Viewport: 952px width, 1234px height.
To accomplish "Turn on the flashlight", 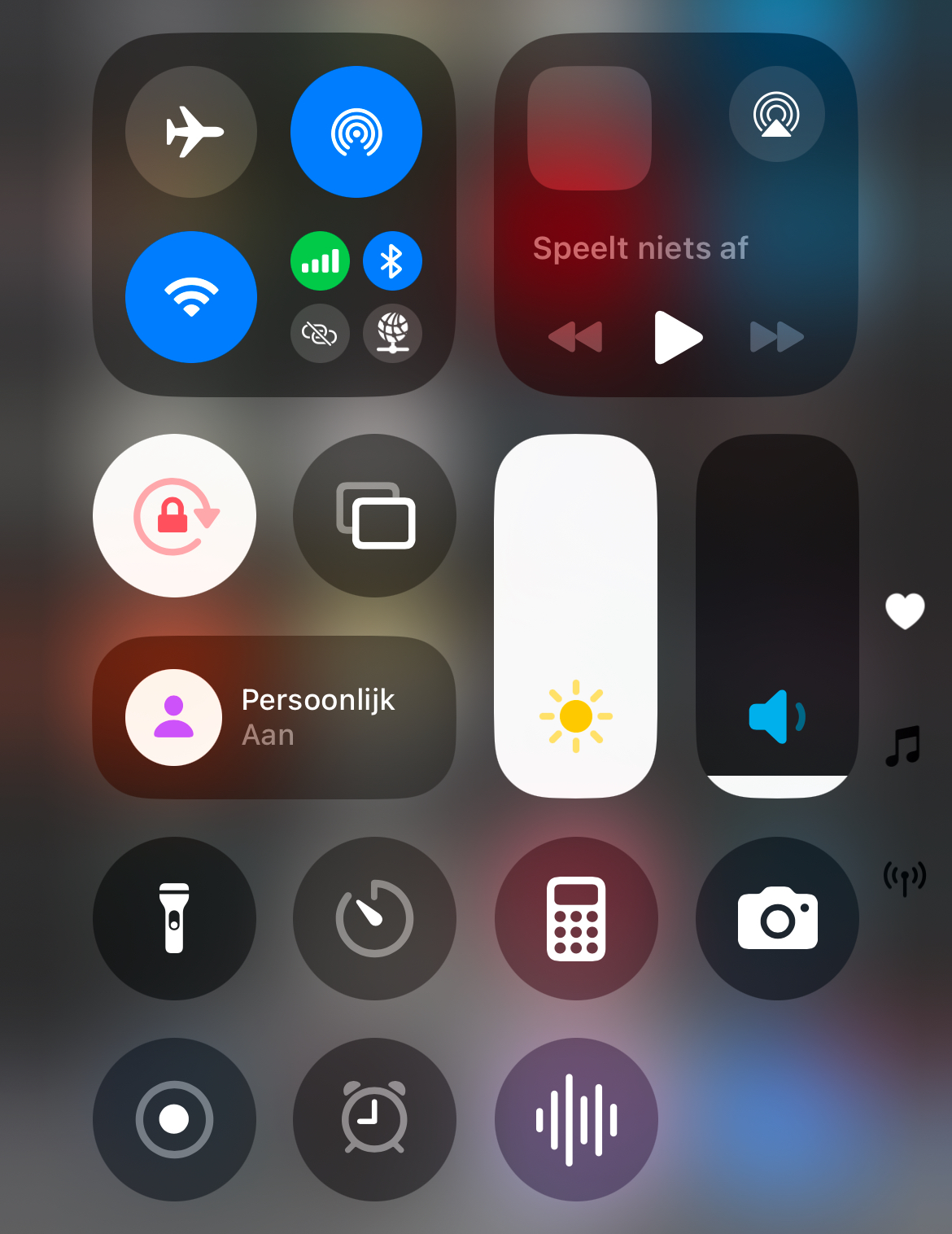I will point(174,918).
